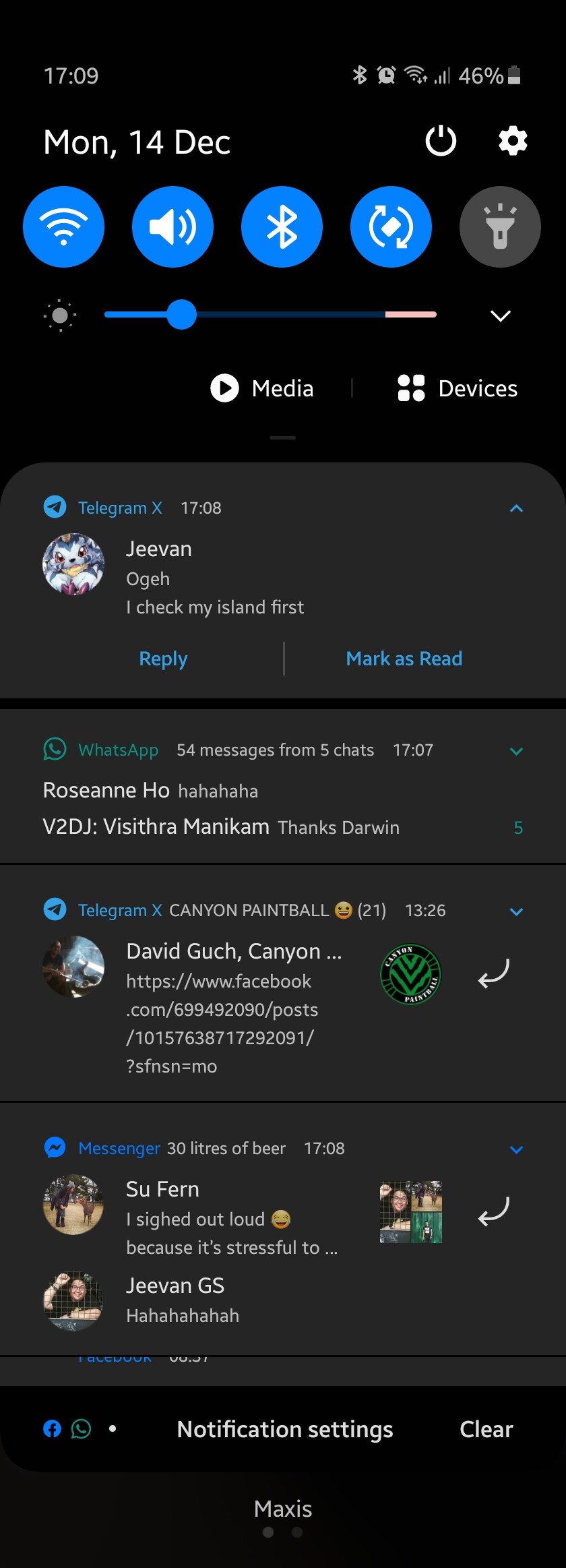Open the Media panel
This screenshot has height=1568, width=566.
263,388
